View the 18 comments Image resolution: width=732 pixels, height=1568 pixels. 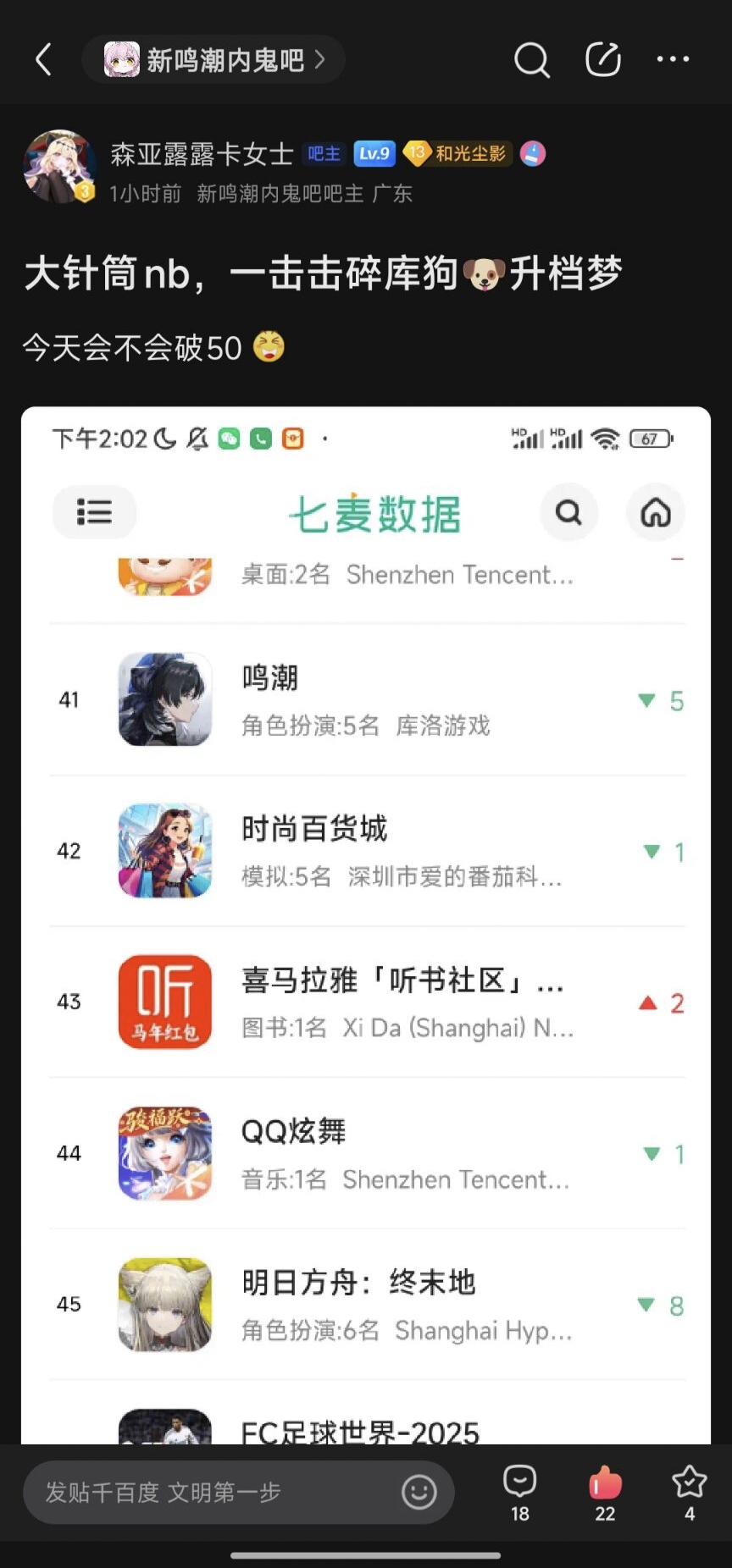click(519, 1492)
